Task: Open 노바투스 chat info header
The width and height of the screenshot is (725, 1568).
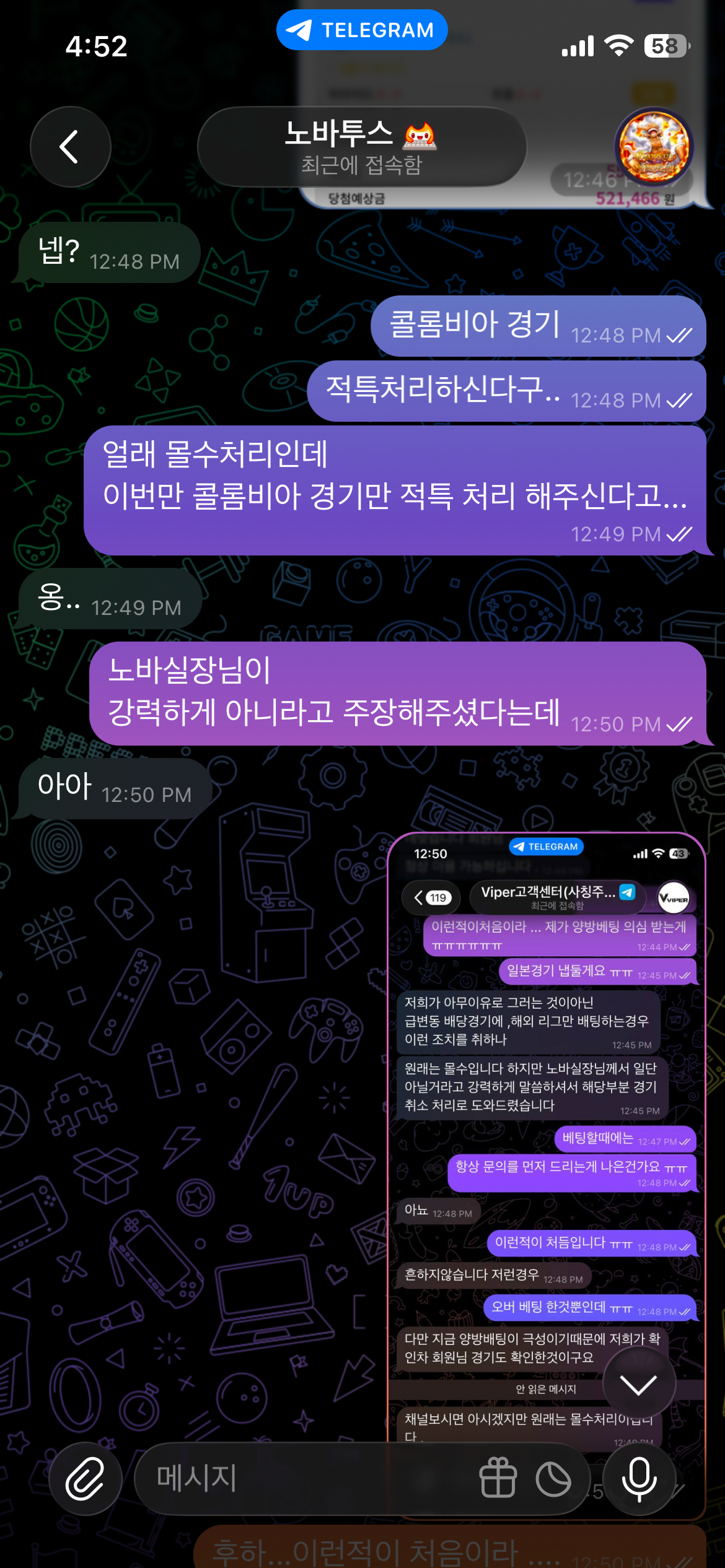Action: pyautogui.click(x=361, y=147)
